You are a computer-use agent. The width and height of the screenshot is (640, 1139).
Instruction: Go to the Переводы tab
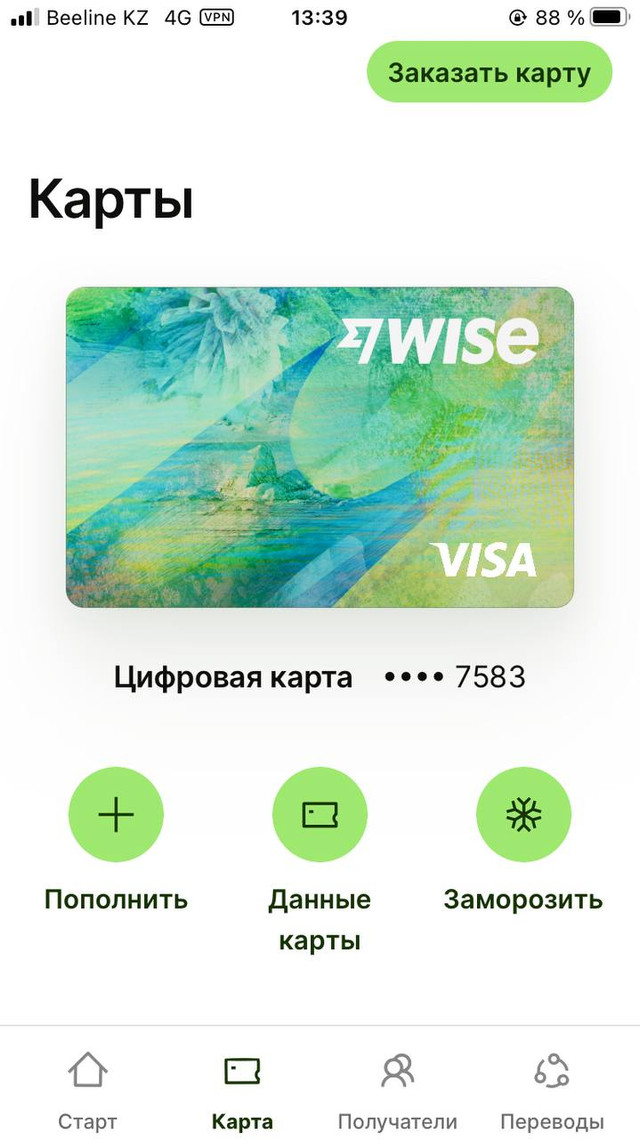(552, 1088)
